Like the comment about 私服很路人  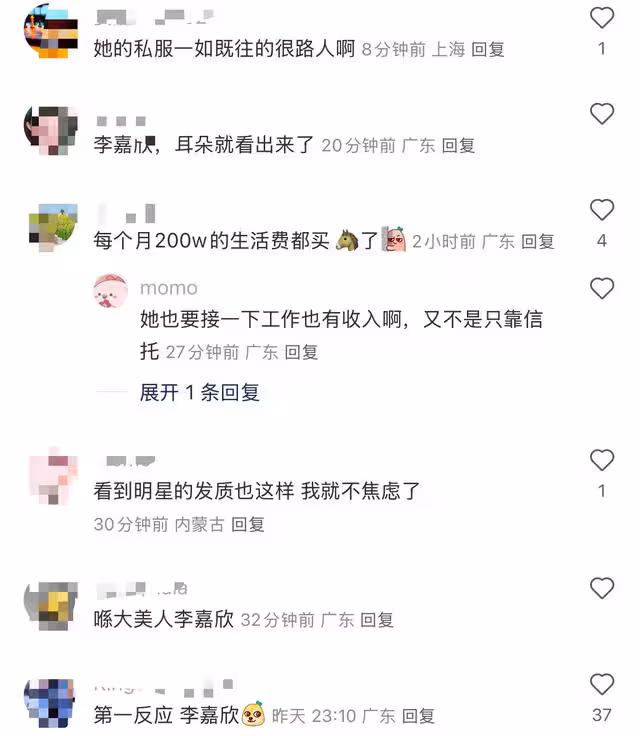coord(602,18)
